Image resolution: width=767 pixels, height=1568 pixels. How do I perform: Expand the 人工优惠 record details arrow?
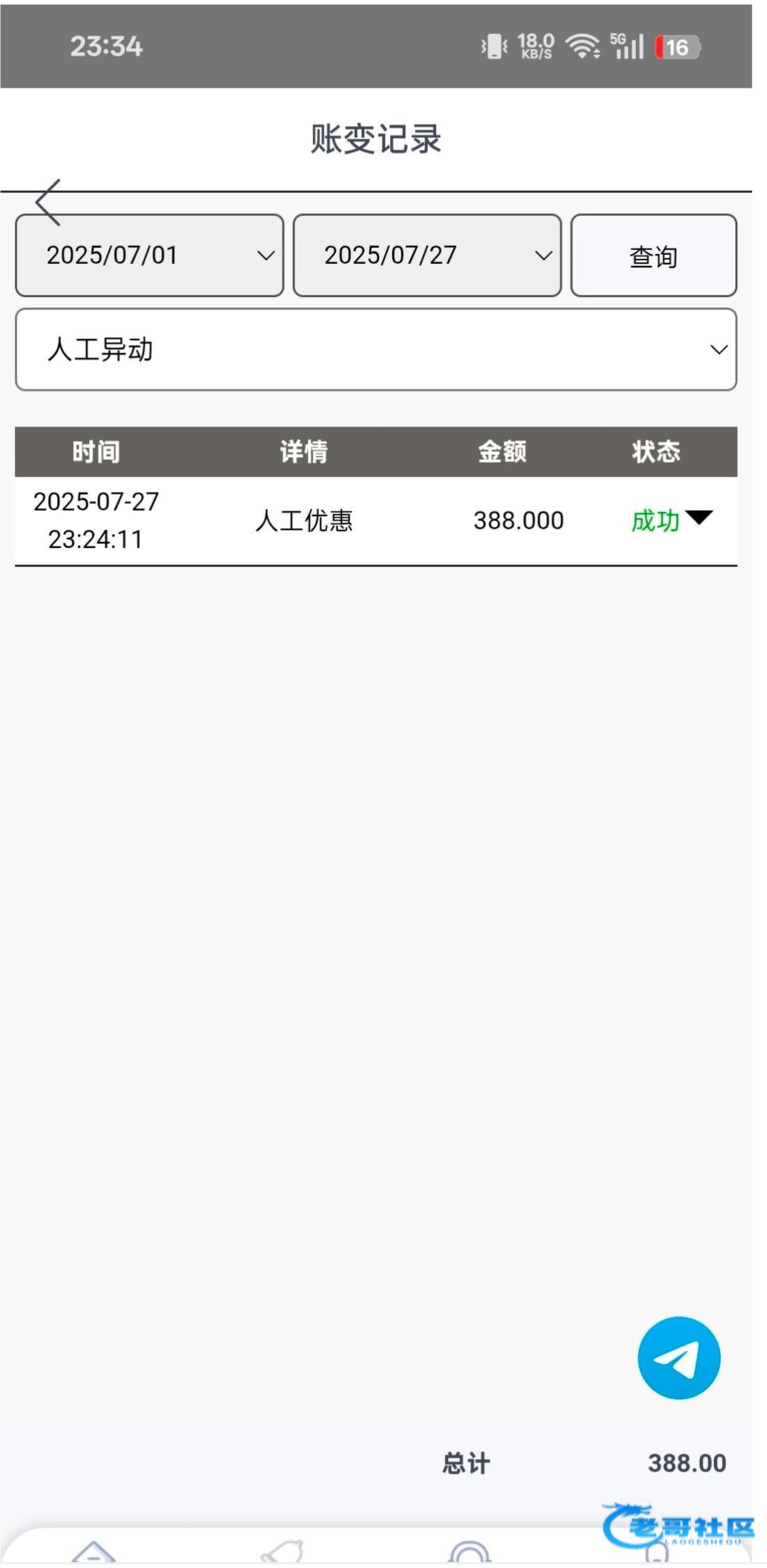click(699, 517)
